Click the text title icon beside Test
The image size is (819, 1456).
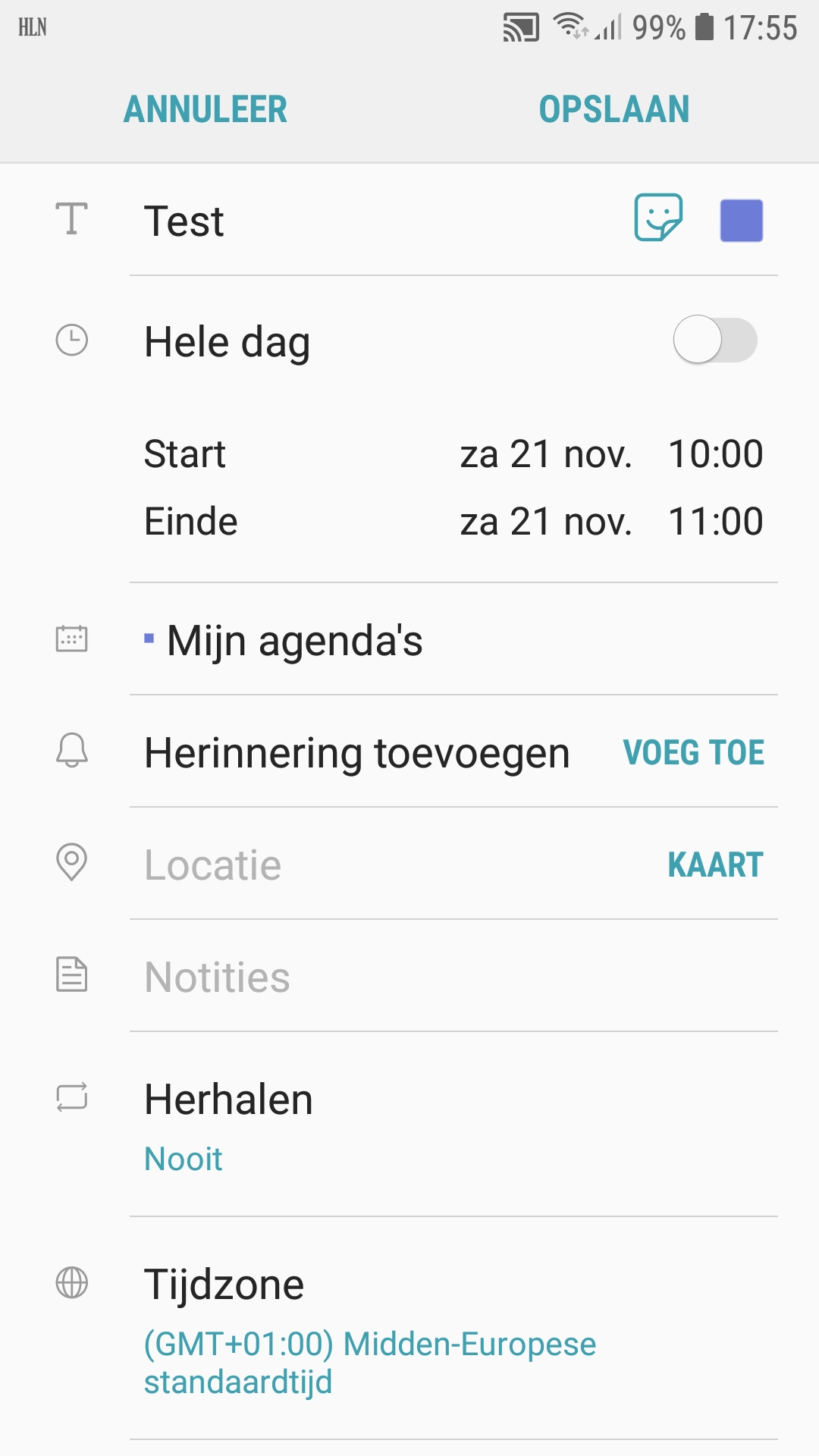click(x=72, y=220)
